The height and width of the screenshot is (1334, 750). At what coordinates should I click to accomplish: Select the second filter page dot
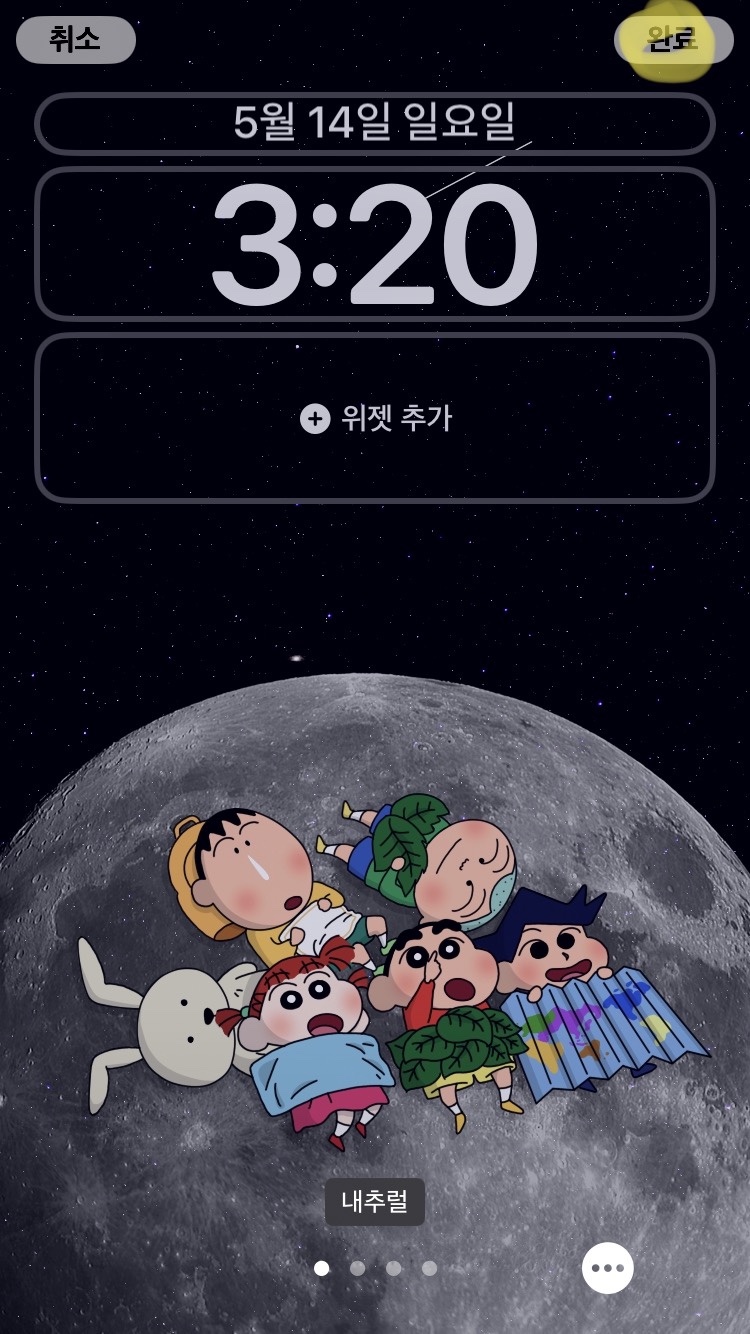(x=357, y=1268)
